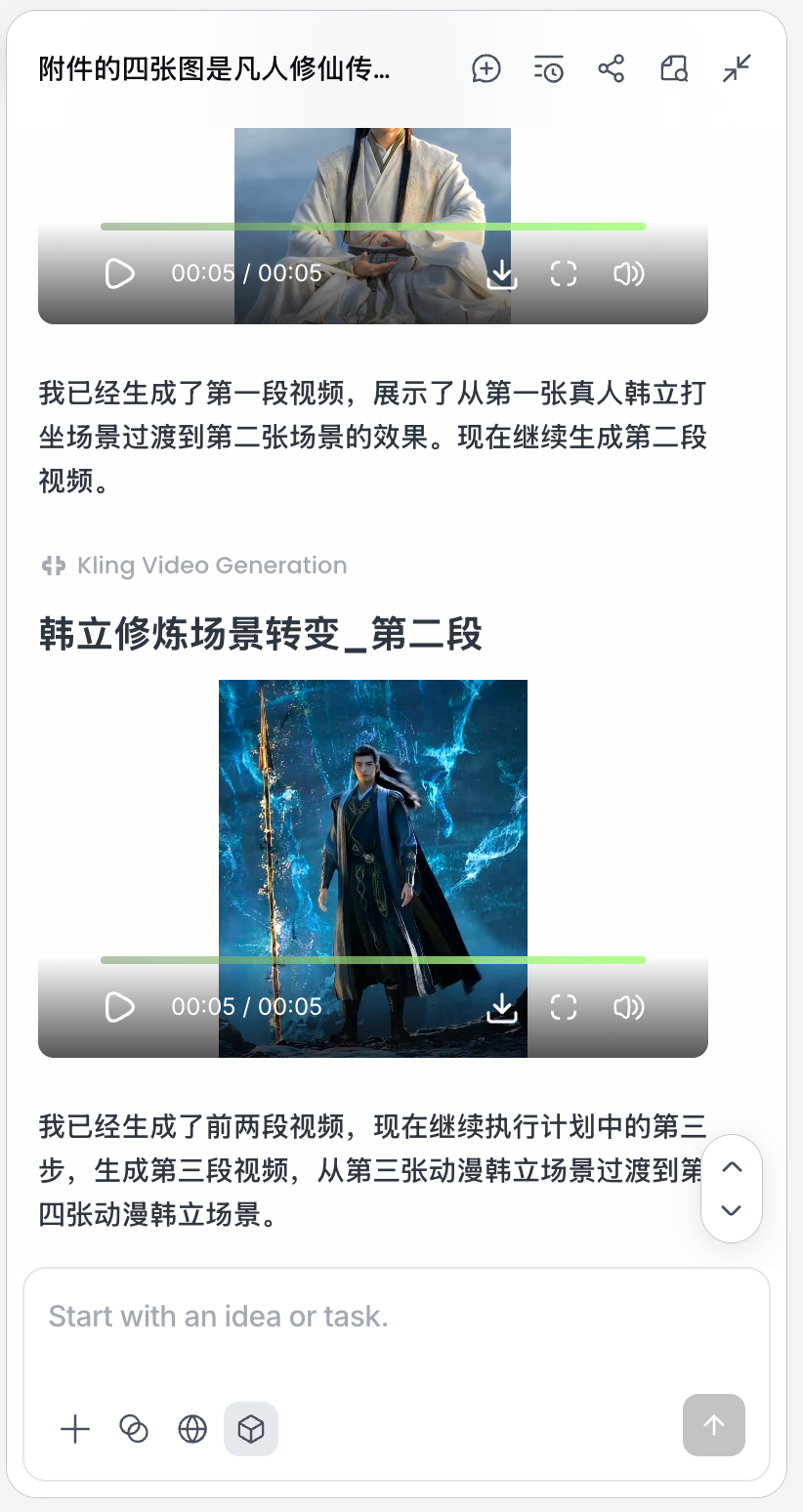803x1512 pixels.
Task: Seek on the 第二段 video progress bar
Action: click(x=373, y=960)
